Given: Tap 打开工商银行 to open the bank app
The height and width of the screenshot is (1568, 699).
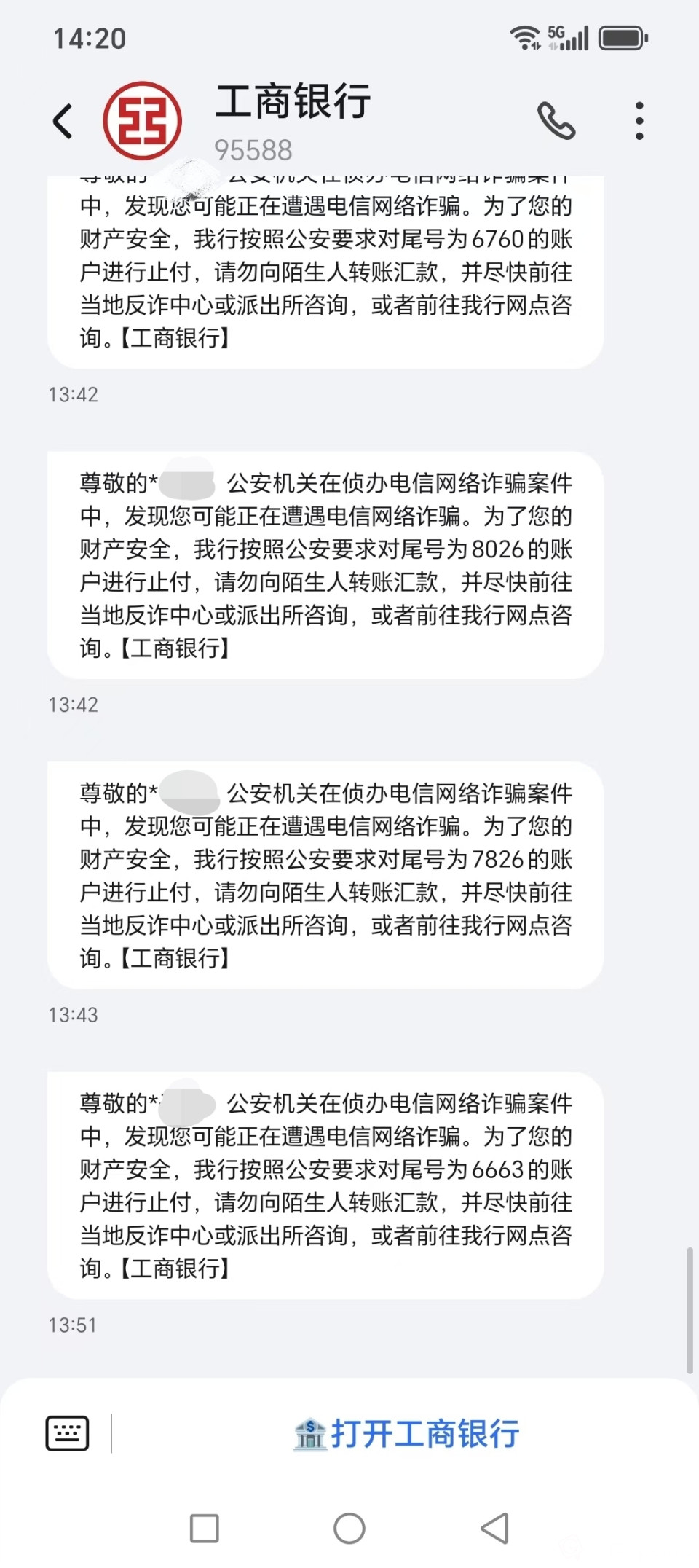Looking at the screenshot, I should point(406,1434).
